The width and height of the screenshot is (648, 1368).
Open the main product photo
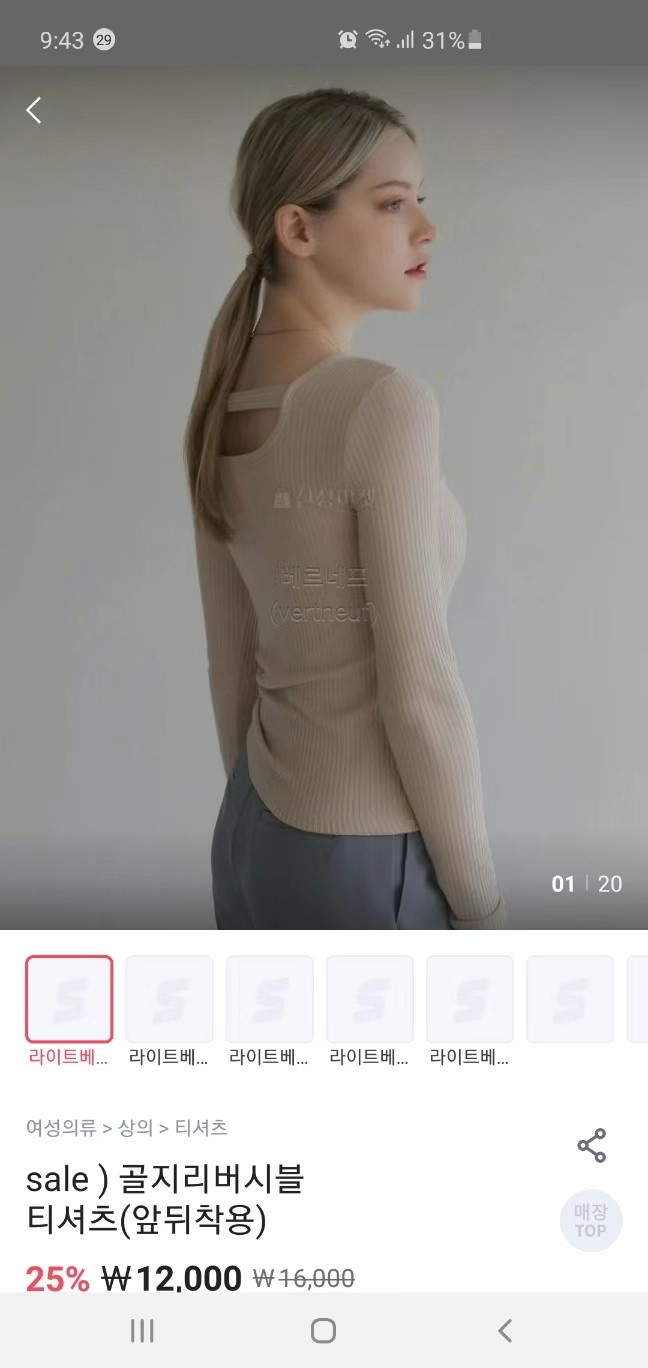324,500
